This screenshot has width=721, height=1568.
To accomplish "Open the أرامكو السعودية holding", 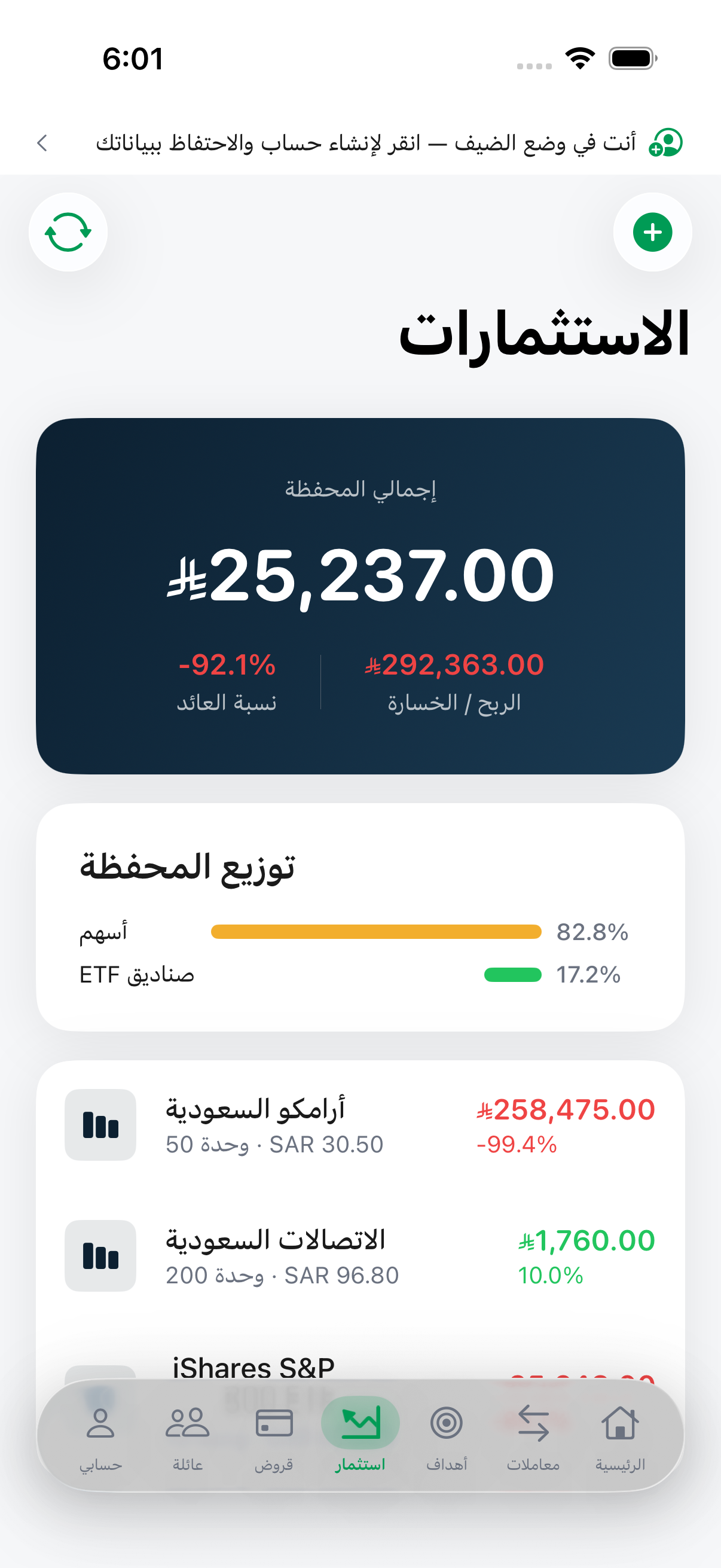I will (360, 1125).
